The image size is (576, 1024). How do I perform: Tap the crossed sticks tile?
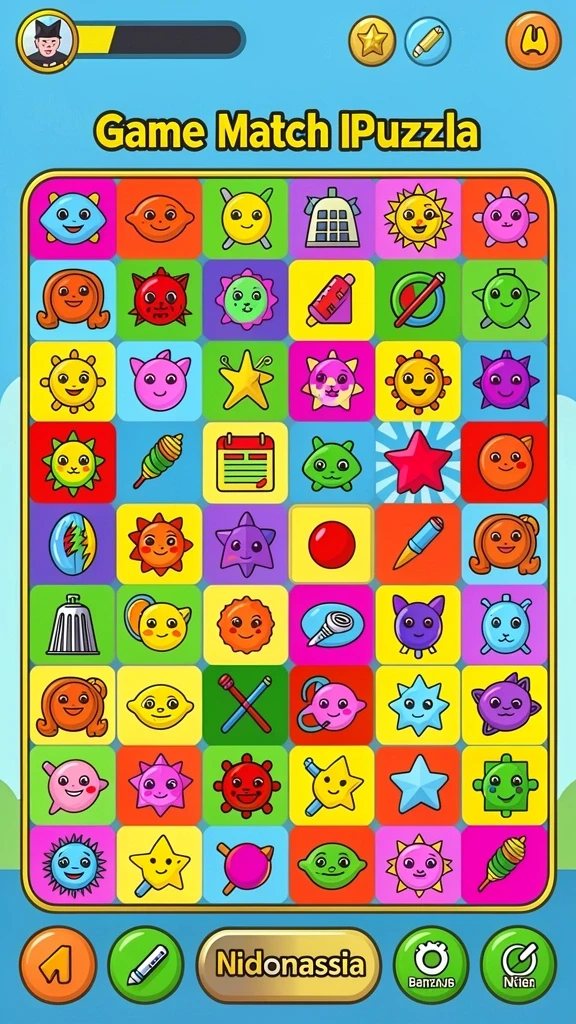[245, 705]
